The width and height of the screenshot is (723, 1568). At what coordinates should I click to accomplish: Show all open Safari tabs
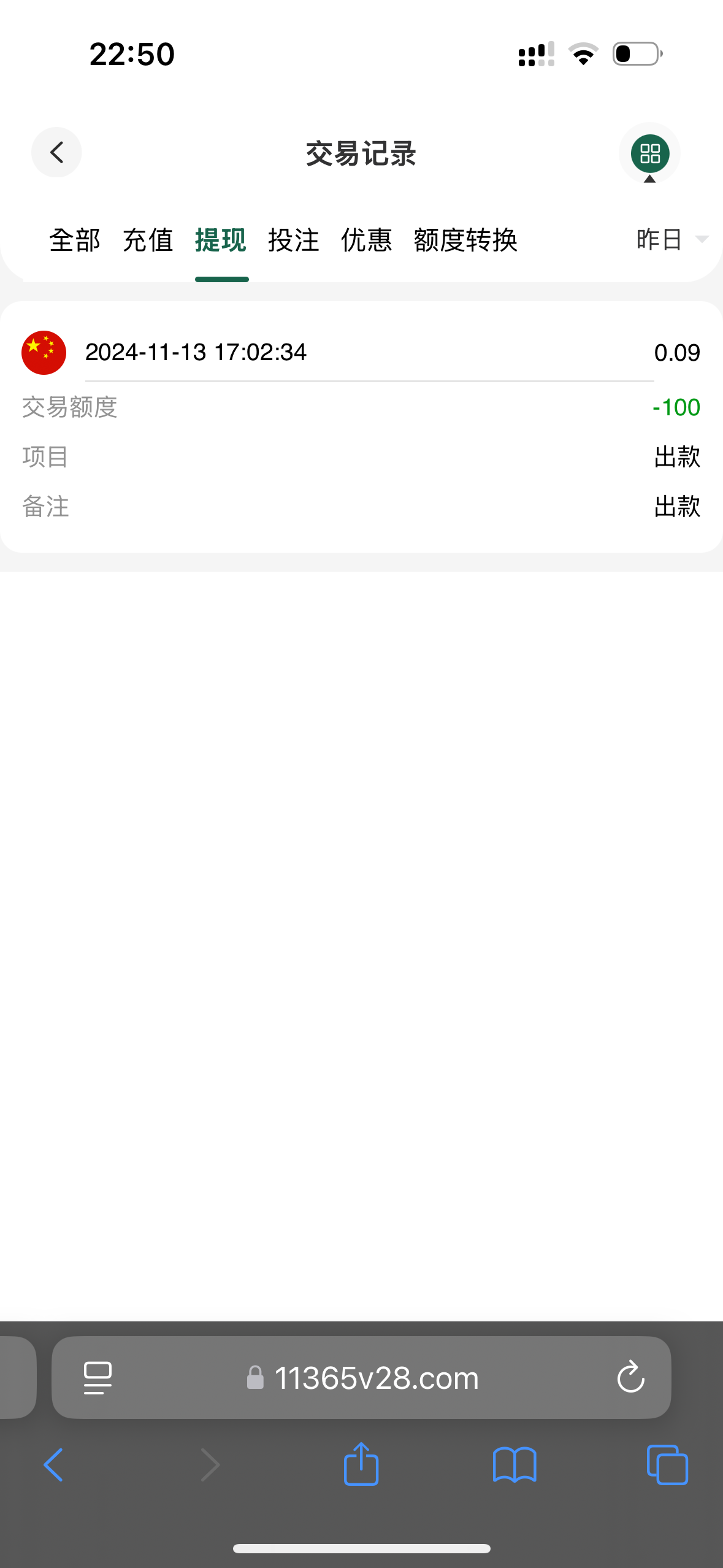click(667, 1465)
